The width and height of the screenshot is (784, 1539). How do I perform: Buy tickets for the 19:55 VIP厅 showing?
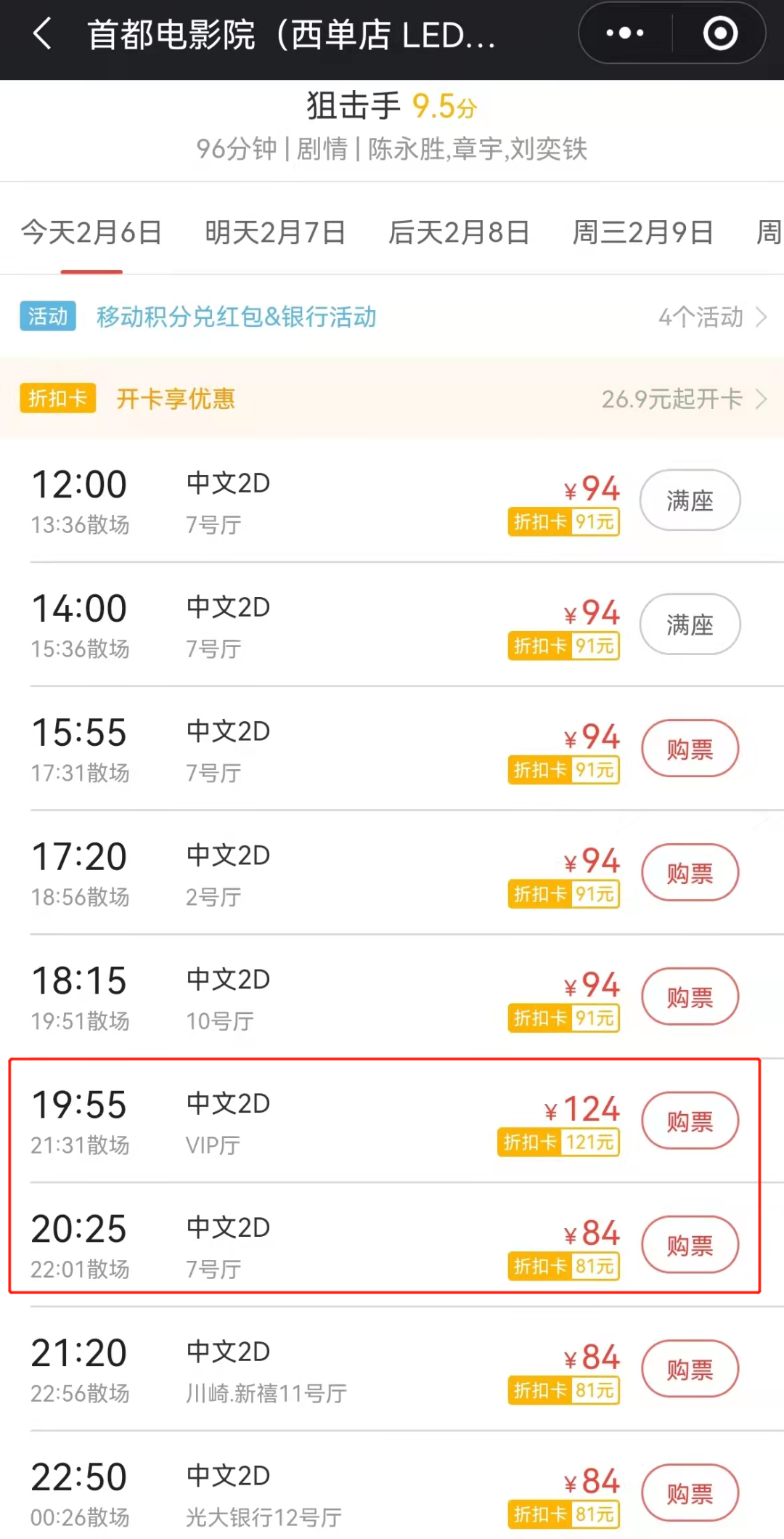pos(690,1121)
